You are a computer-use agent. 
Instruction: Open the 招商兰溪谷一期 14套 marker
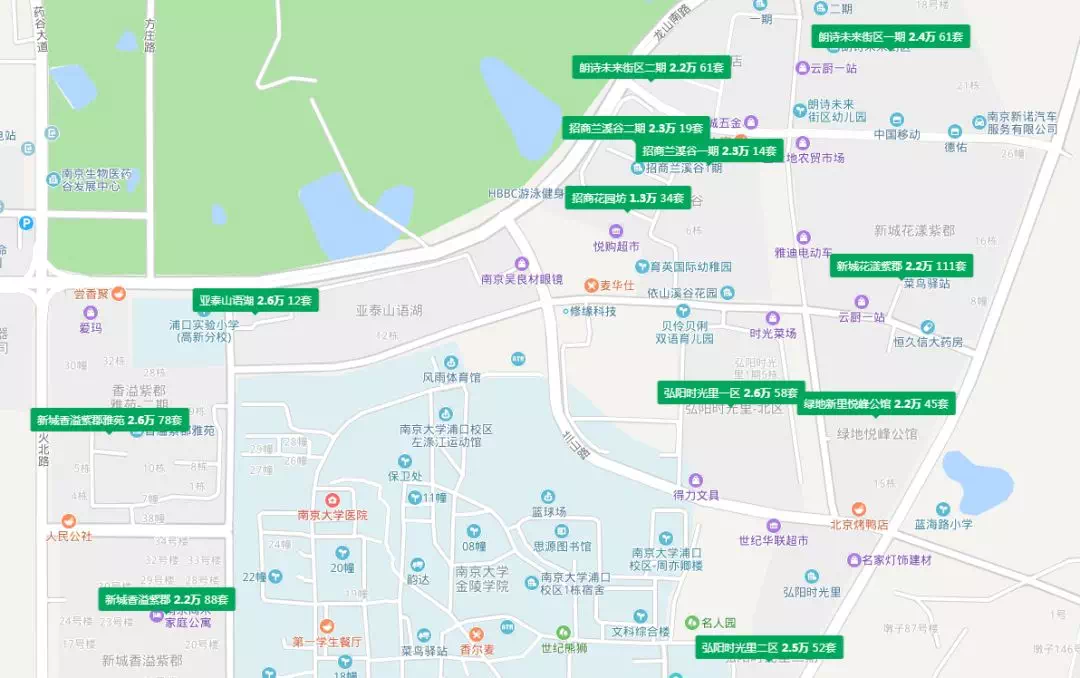coord(708,151)
